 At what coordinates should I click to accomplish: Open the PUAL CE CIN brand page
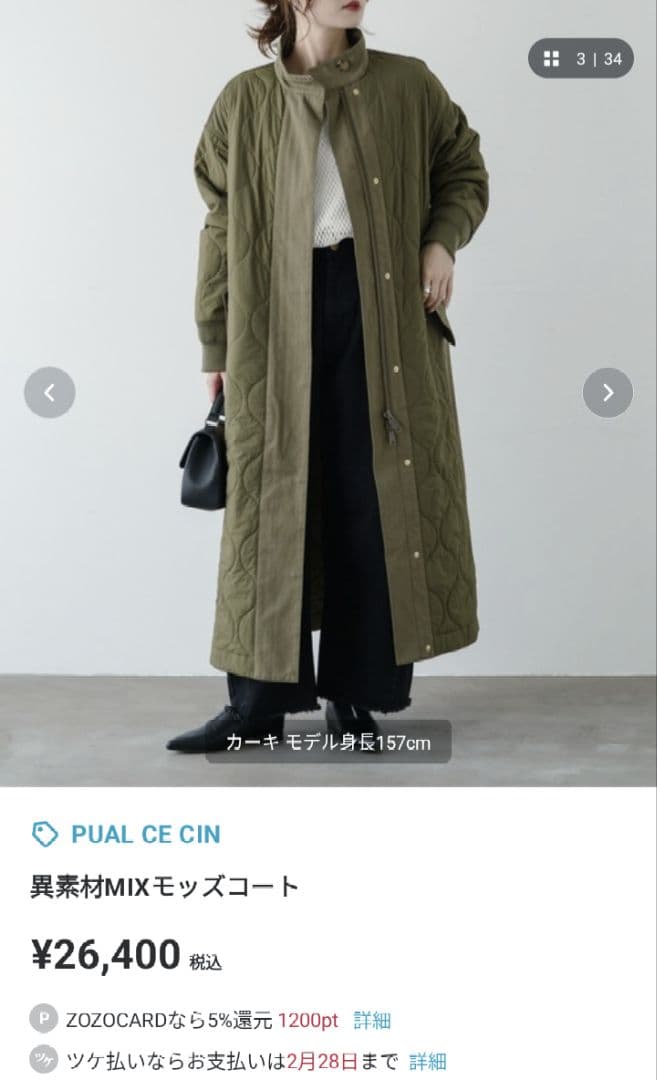pos(145,834)
